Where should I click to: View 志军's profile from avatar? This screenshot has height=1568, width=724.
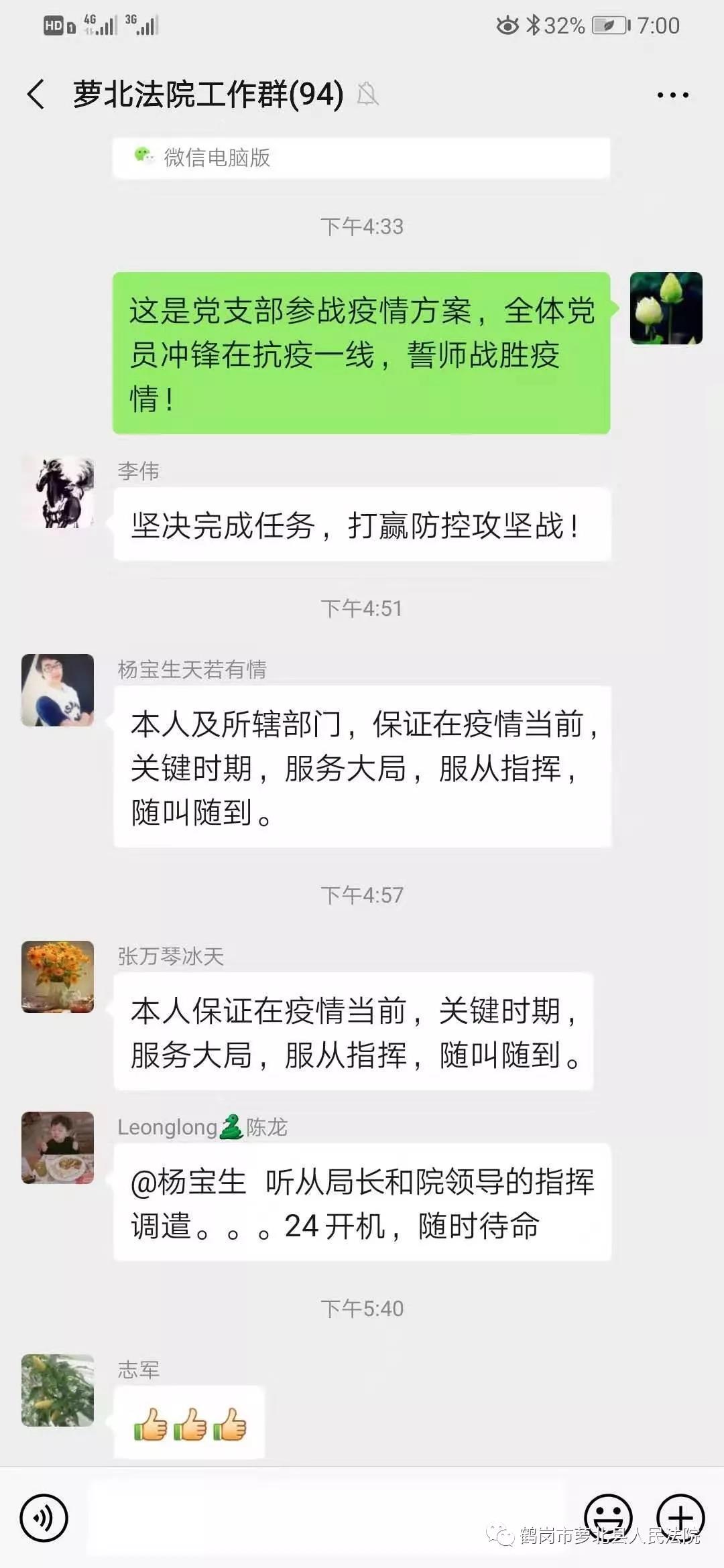pyautogui.click(x=58, y=1390)
